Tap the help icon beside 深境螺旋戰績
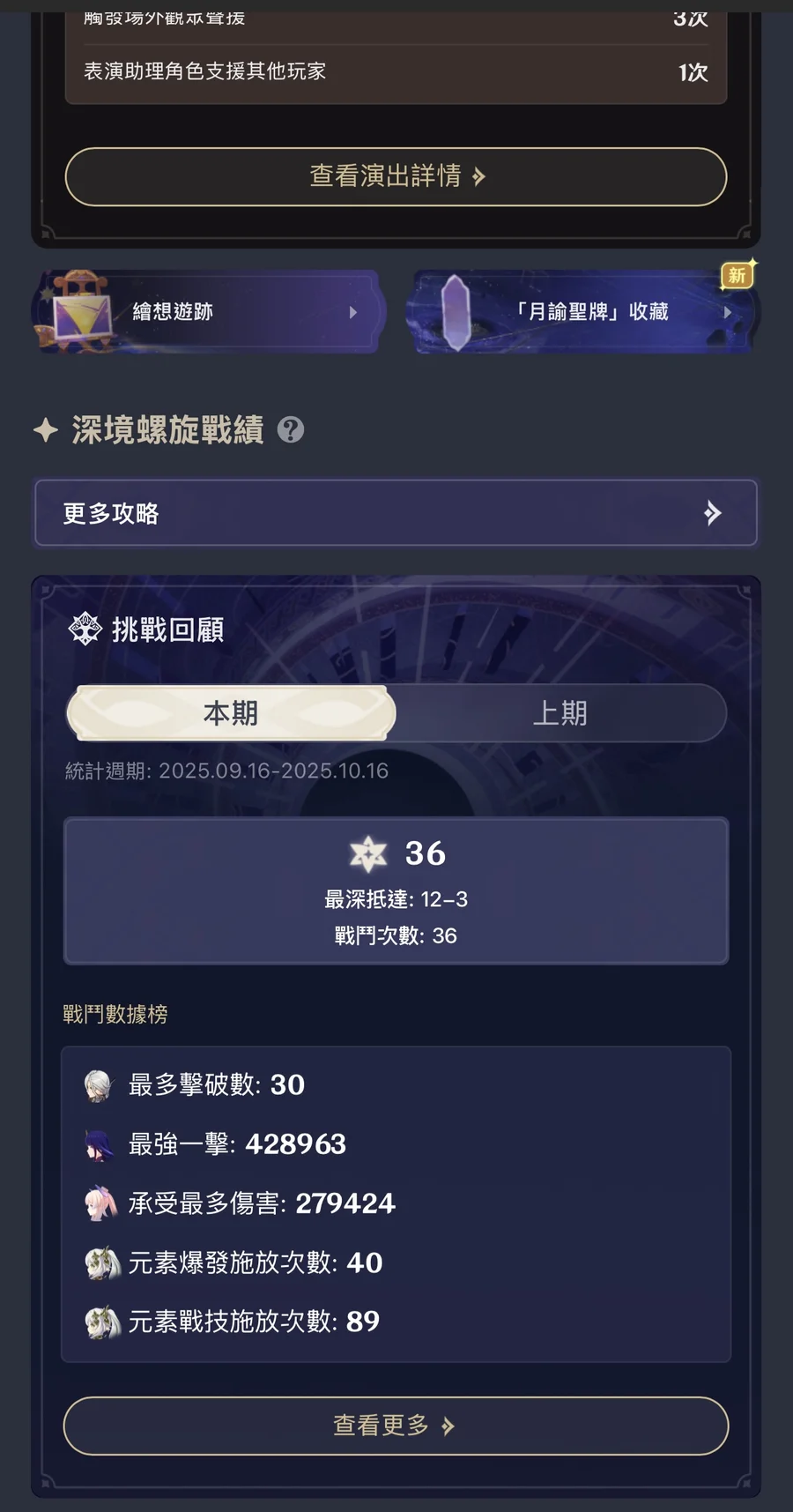Image resolution: width=793 pixels, height=1512 pixels. click(x=291, y=430)
